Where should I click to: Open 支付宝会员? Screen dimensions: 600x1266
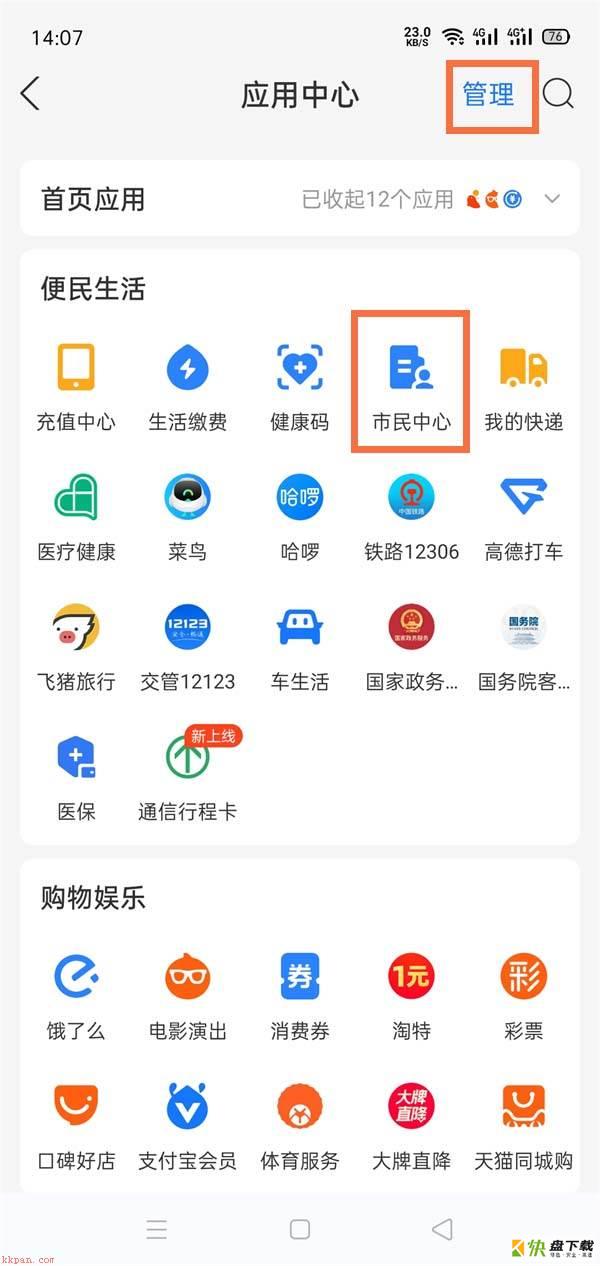188,1126
